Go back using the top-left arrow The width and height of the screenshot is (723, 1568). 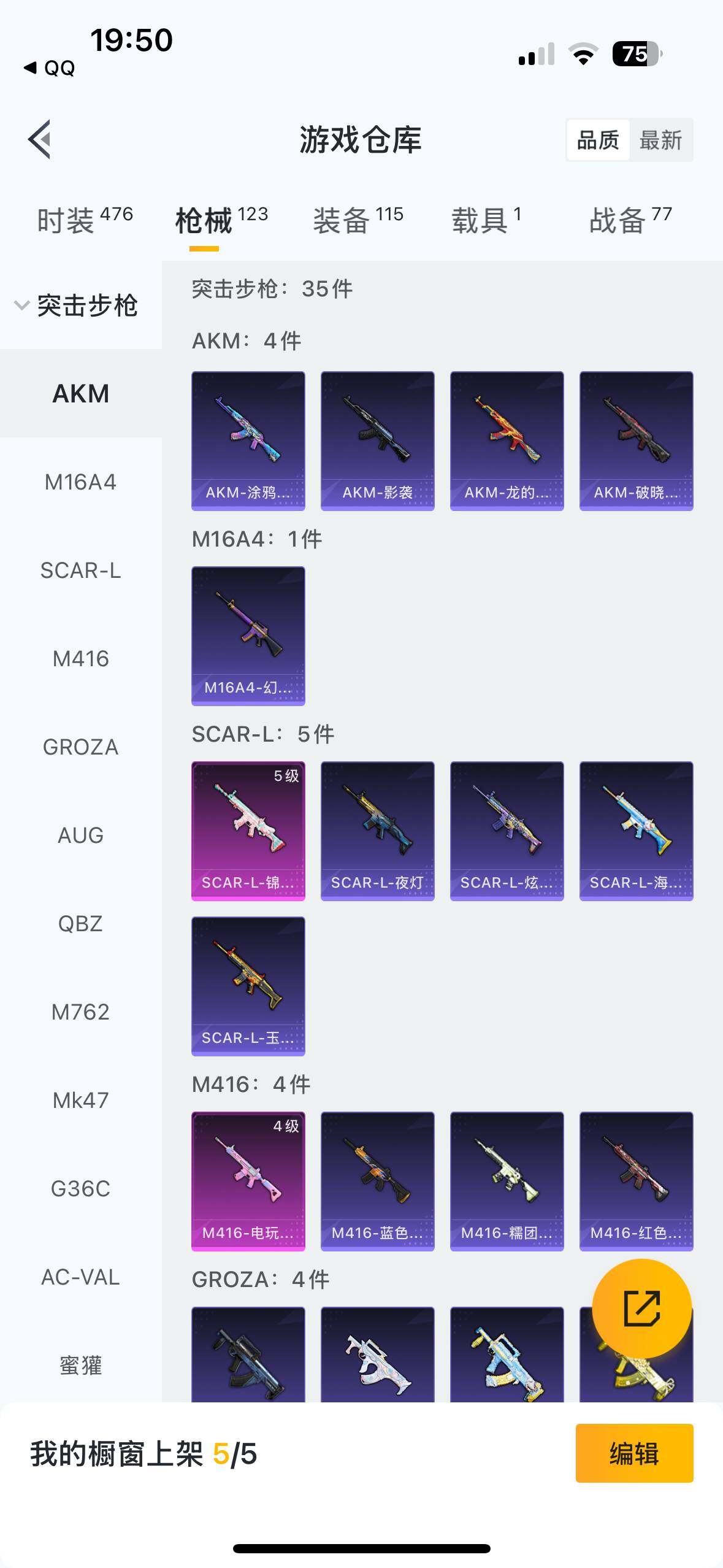(x=39, y=139)
